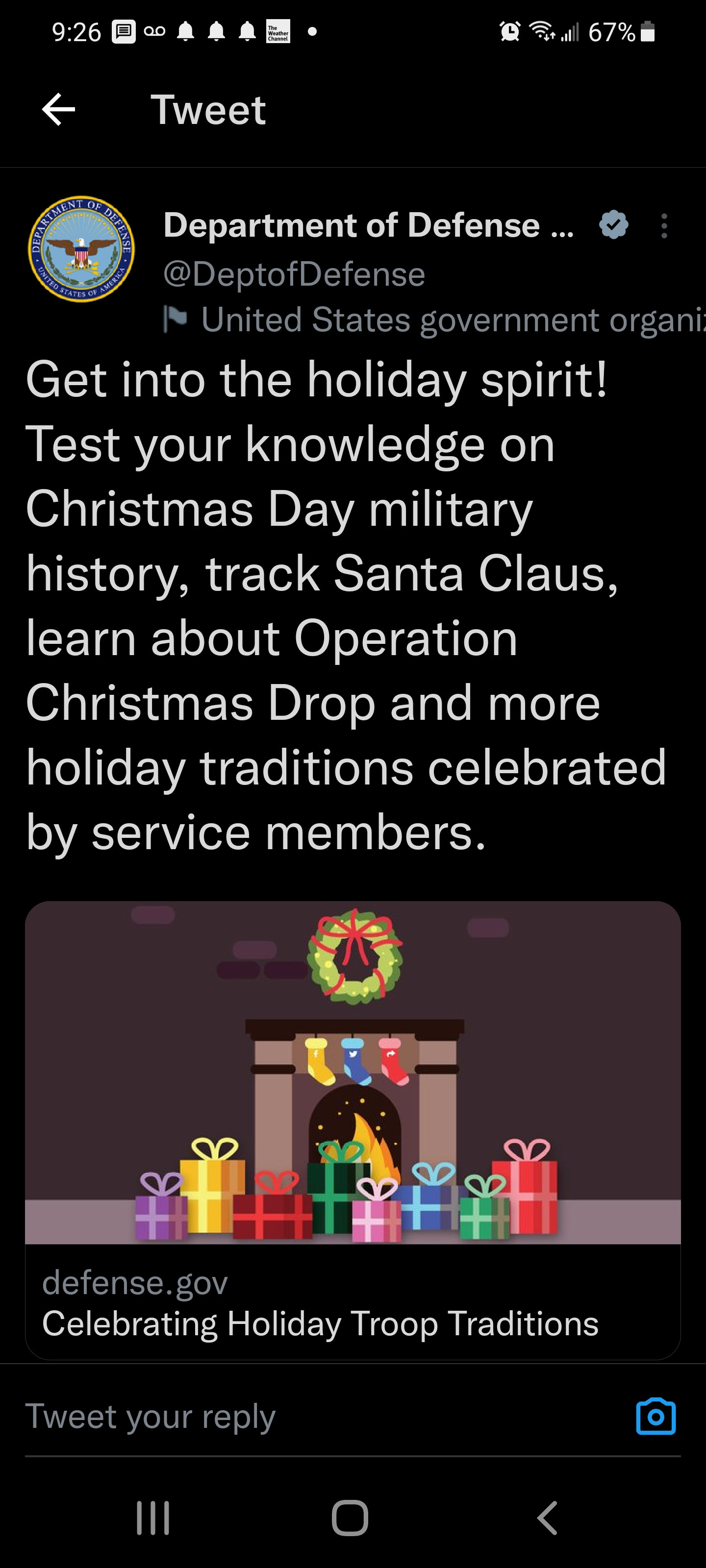706x1568 pixels.
Task: Open the @DeptofDefense account name
Action: tap(294, 274)
